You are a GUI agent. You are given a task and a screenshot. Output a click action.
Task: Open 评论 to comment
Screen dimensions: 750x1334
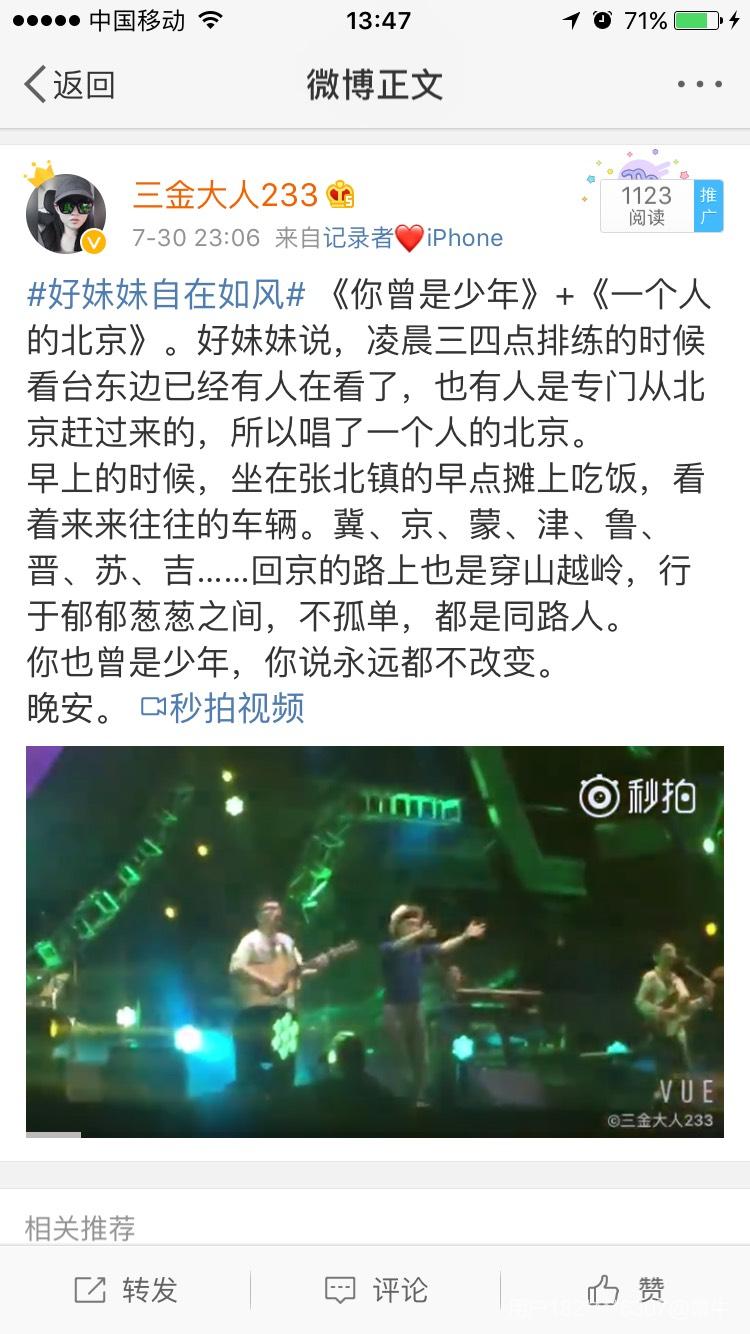[376, 1290]
